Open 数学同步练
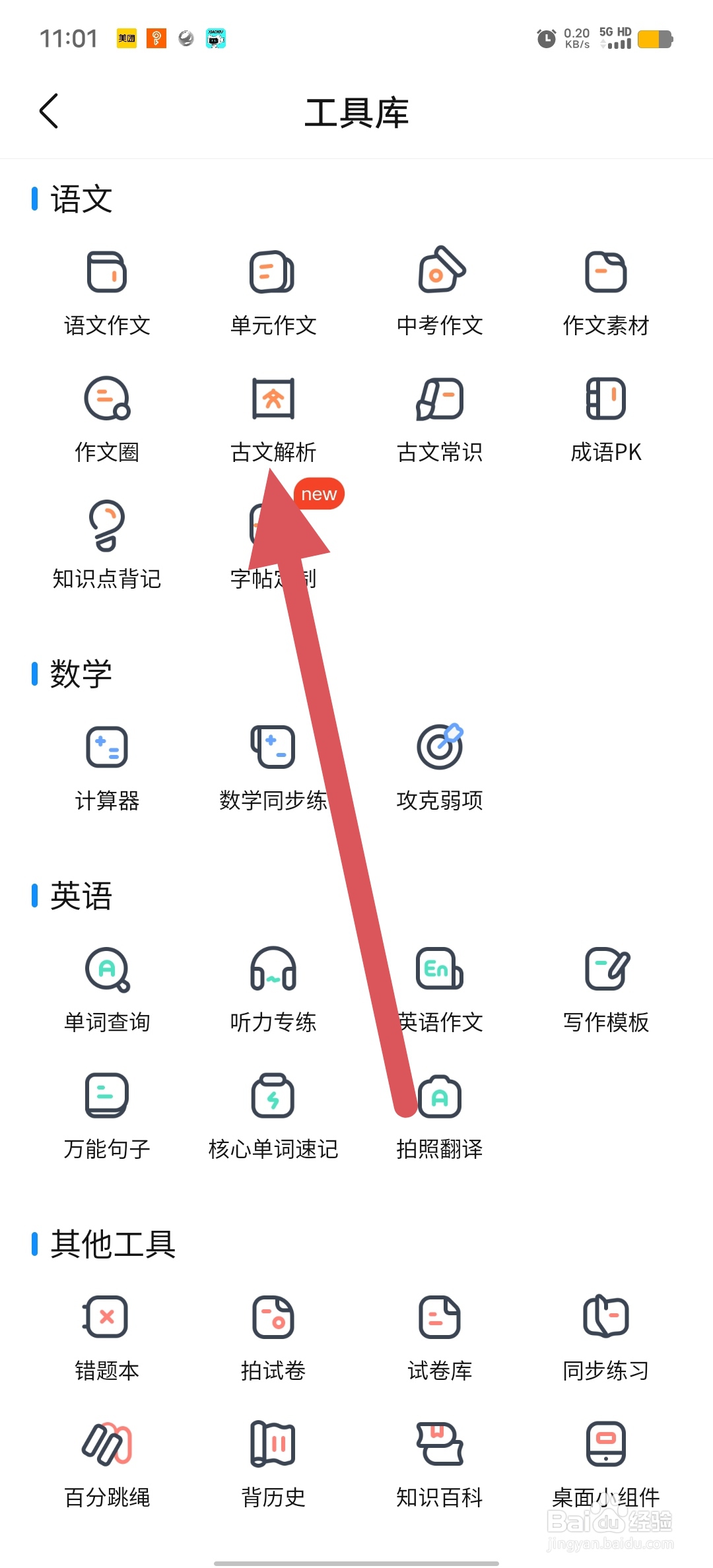The width and height of the screenshot is (713, 1568). [x=273, y=764]
